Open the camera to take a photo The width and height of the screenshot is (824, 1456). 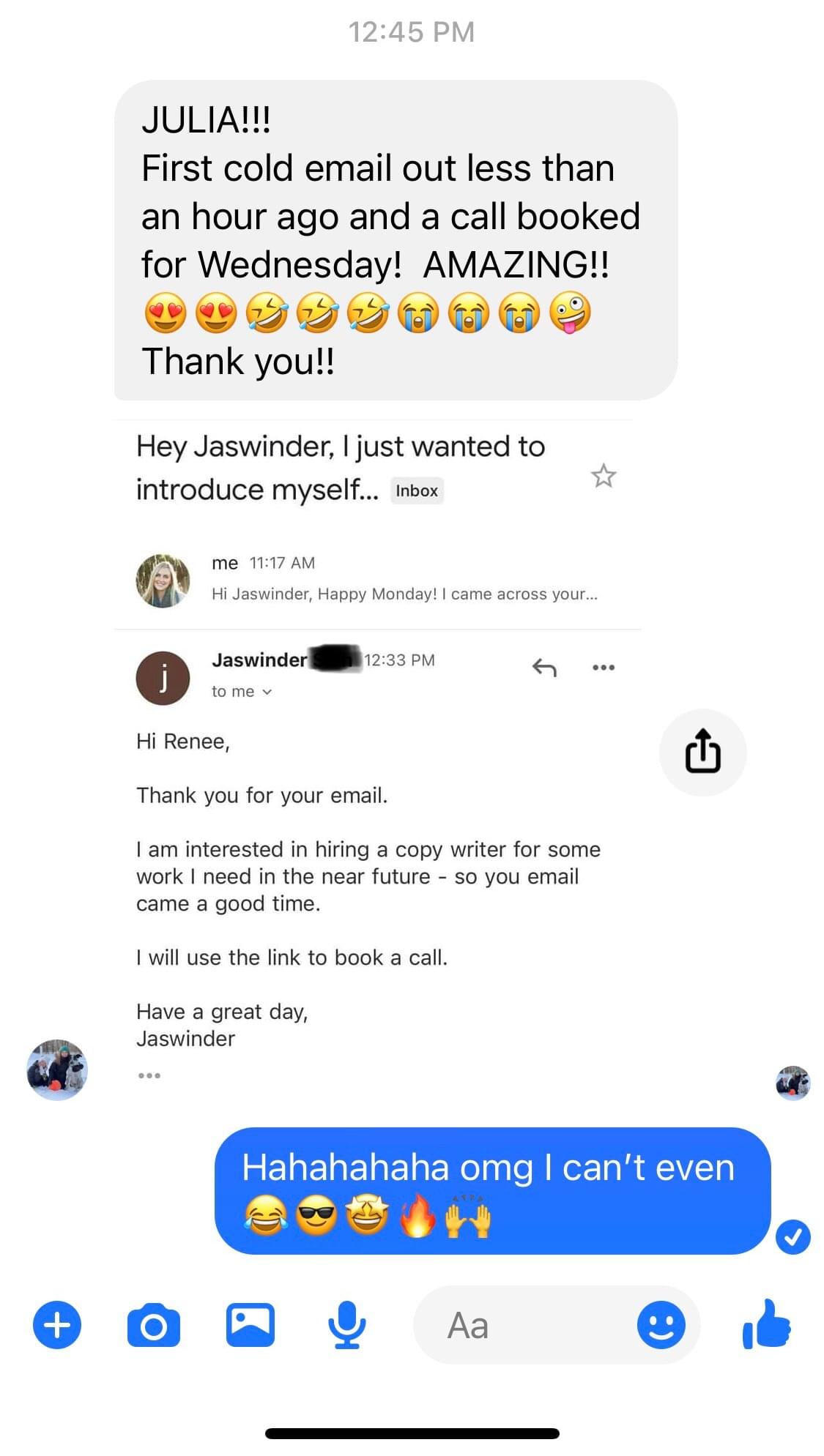(x=154, y=1324)
